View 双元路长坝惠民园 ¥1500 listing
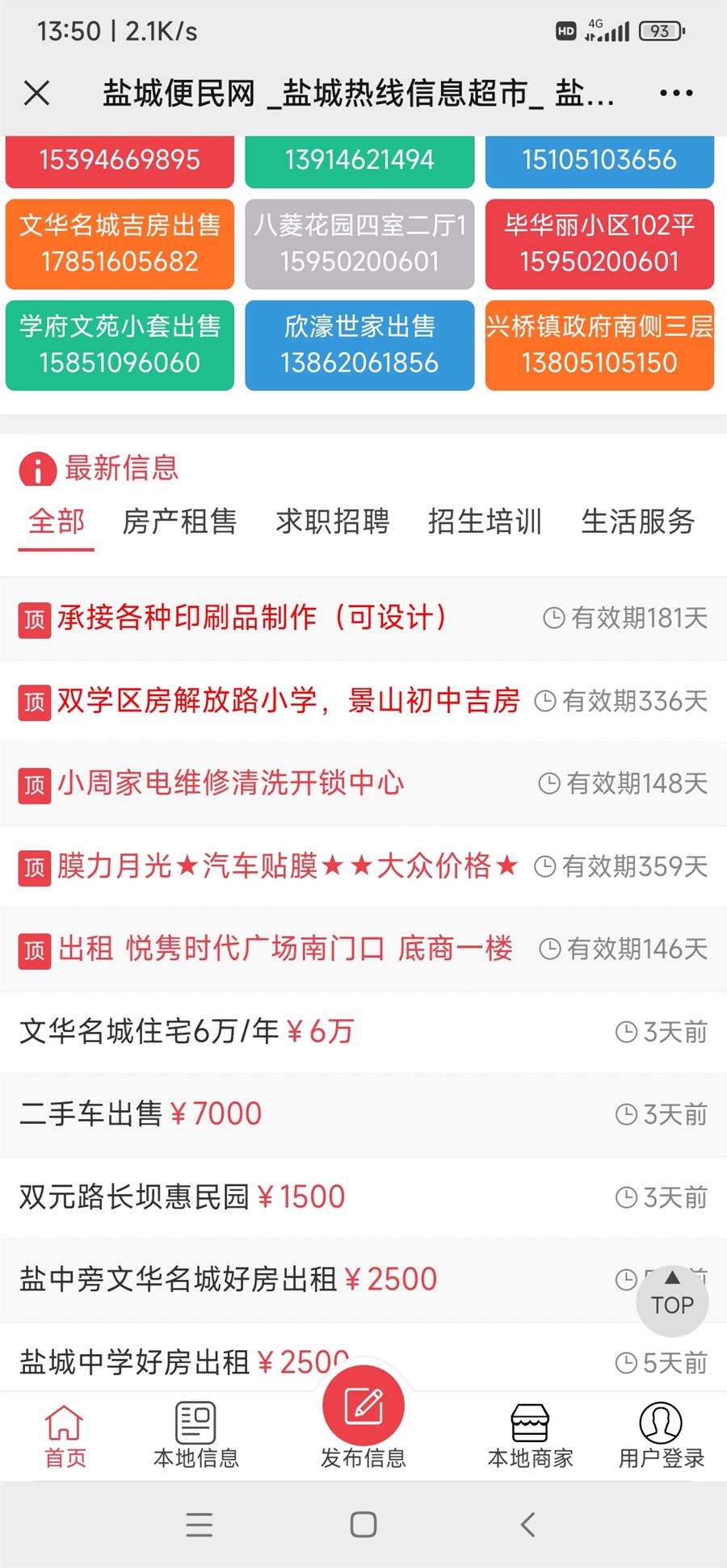Image resolution: width=727 pixels, height=1568 pixels. click(183, 1197)
